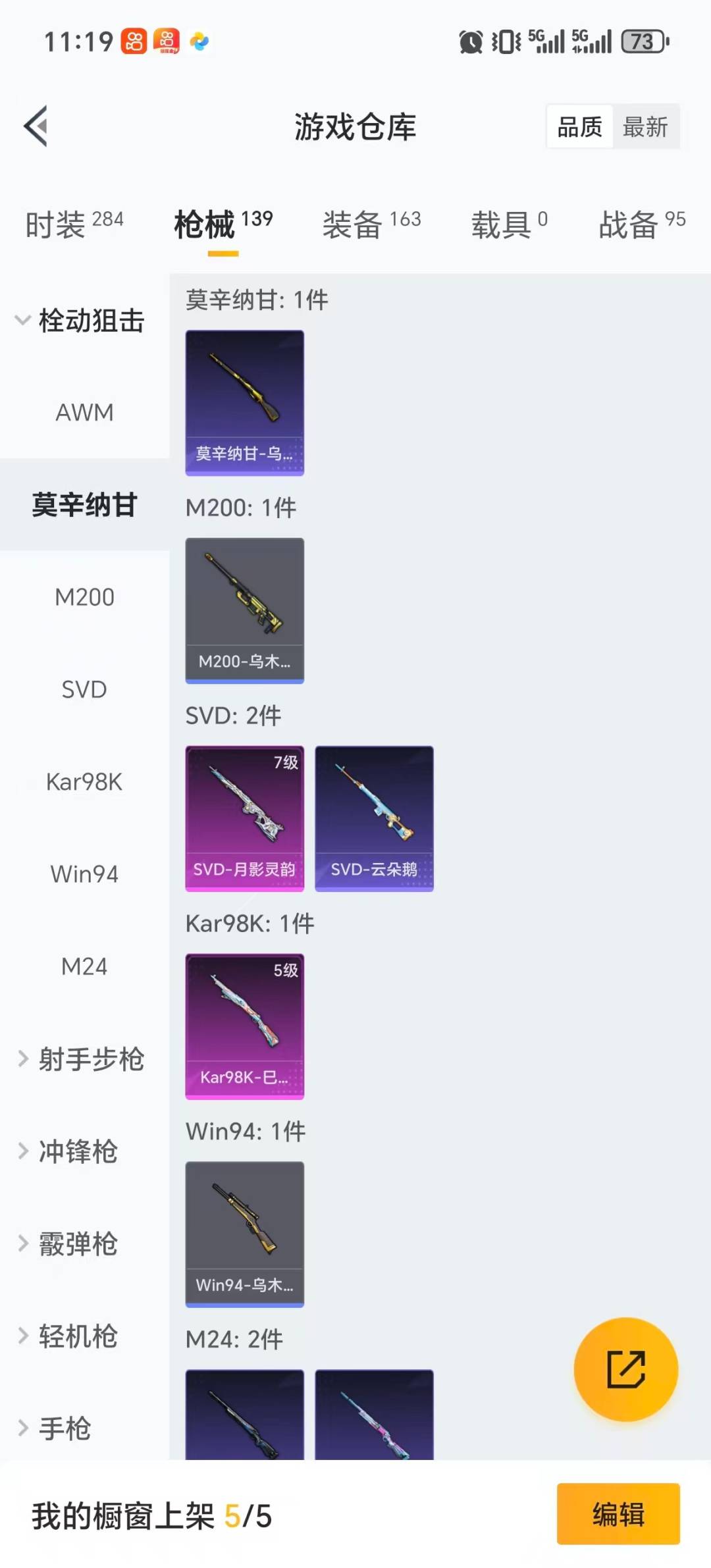The image size is (711, 1568).
Task: Select the SVD-月影灵韵 weapon thumbnail
Action: (x=244, y=818)
